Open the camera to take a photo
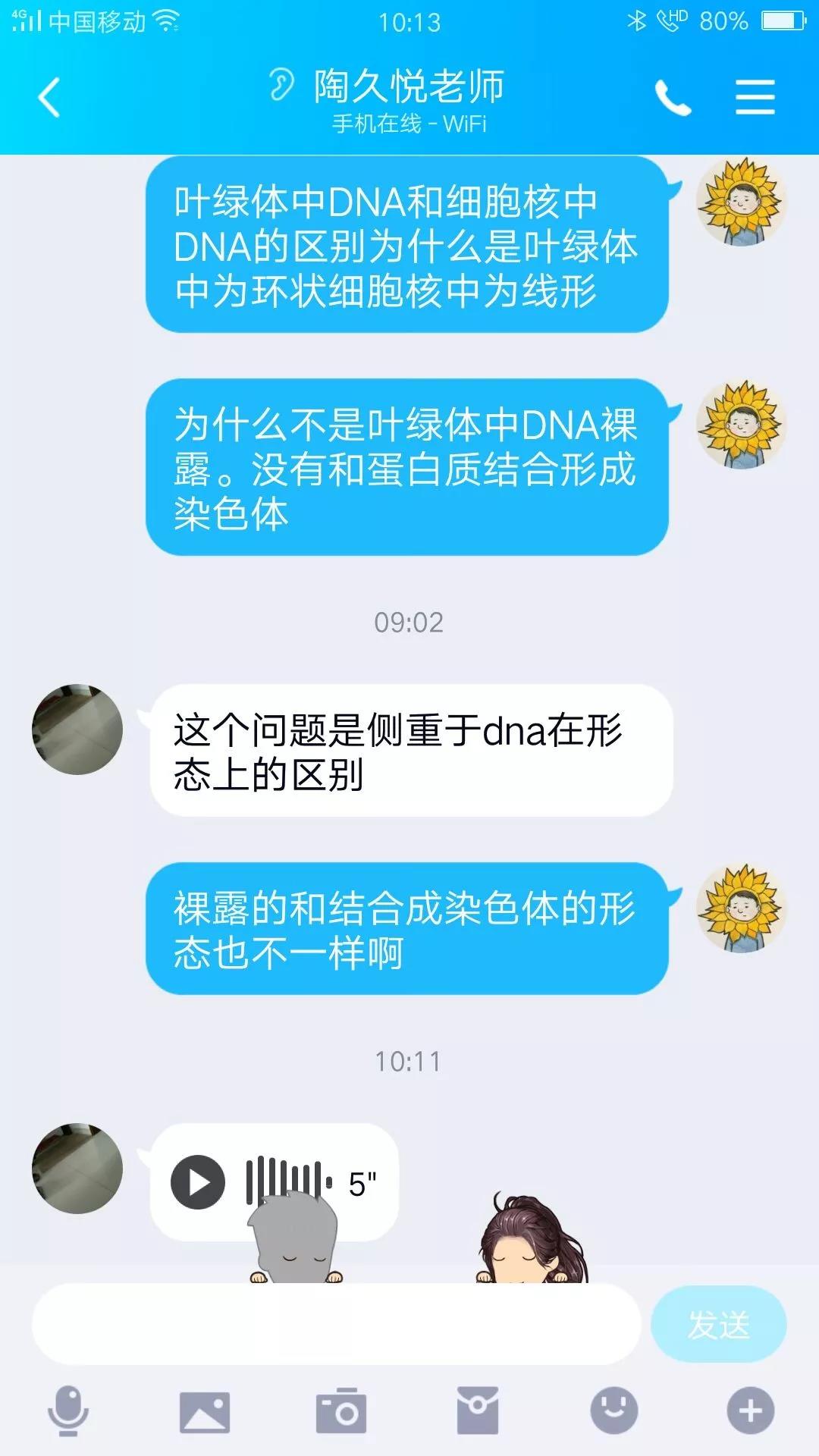Viewport: 819px width, 1456px height. click(x=341, y=1411)
